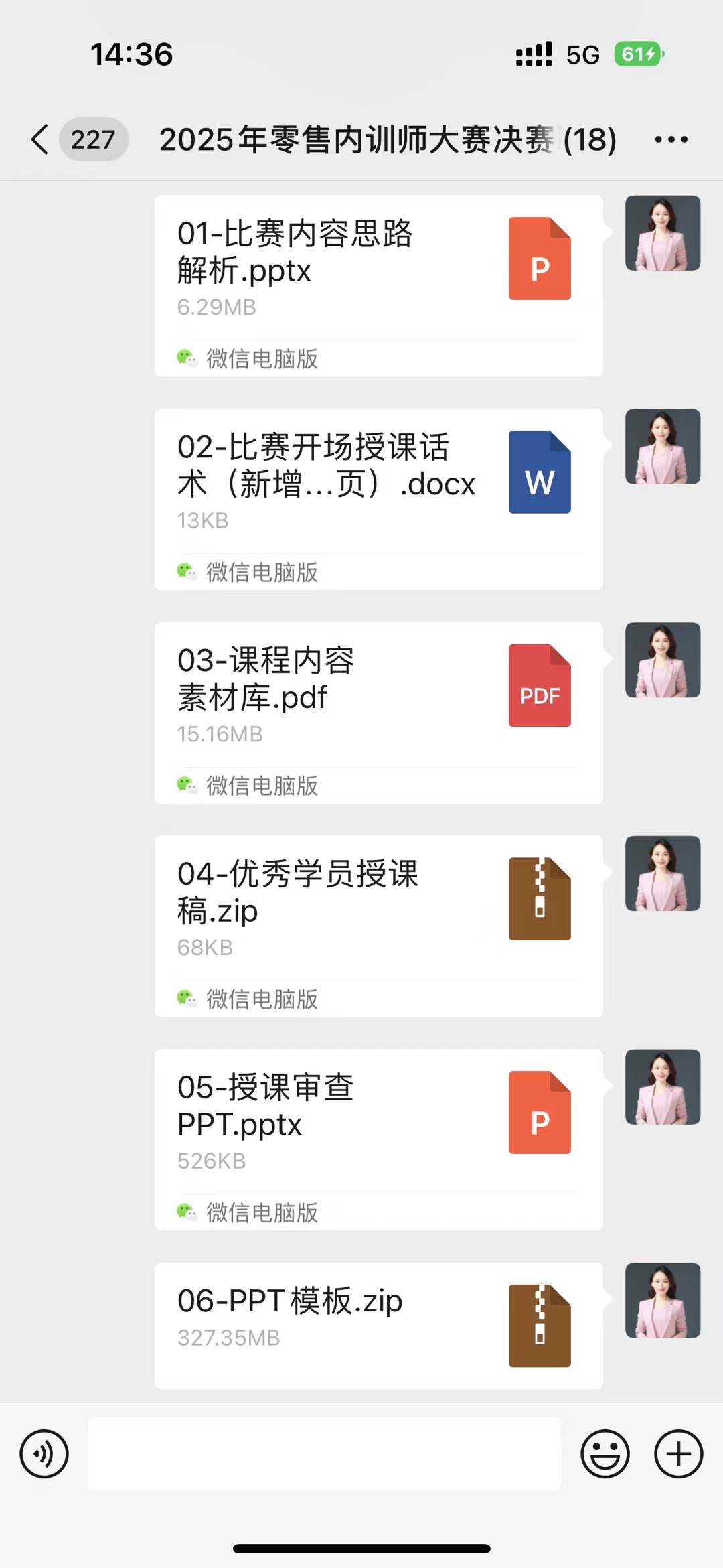Open the group chat overflow menu
The image size is (723, 1568).
tap(671, 139)
